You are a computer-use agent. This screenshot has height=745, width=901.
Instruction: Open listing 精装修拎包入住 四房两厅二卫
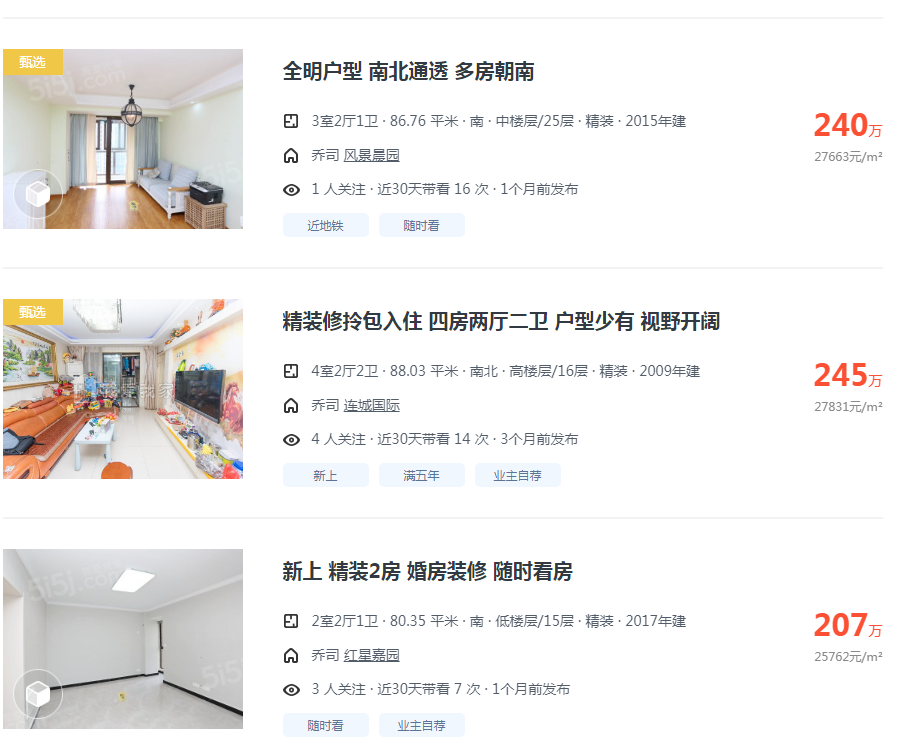[500, 322]
